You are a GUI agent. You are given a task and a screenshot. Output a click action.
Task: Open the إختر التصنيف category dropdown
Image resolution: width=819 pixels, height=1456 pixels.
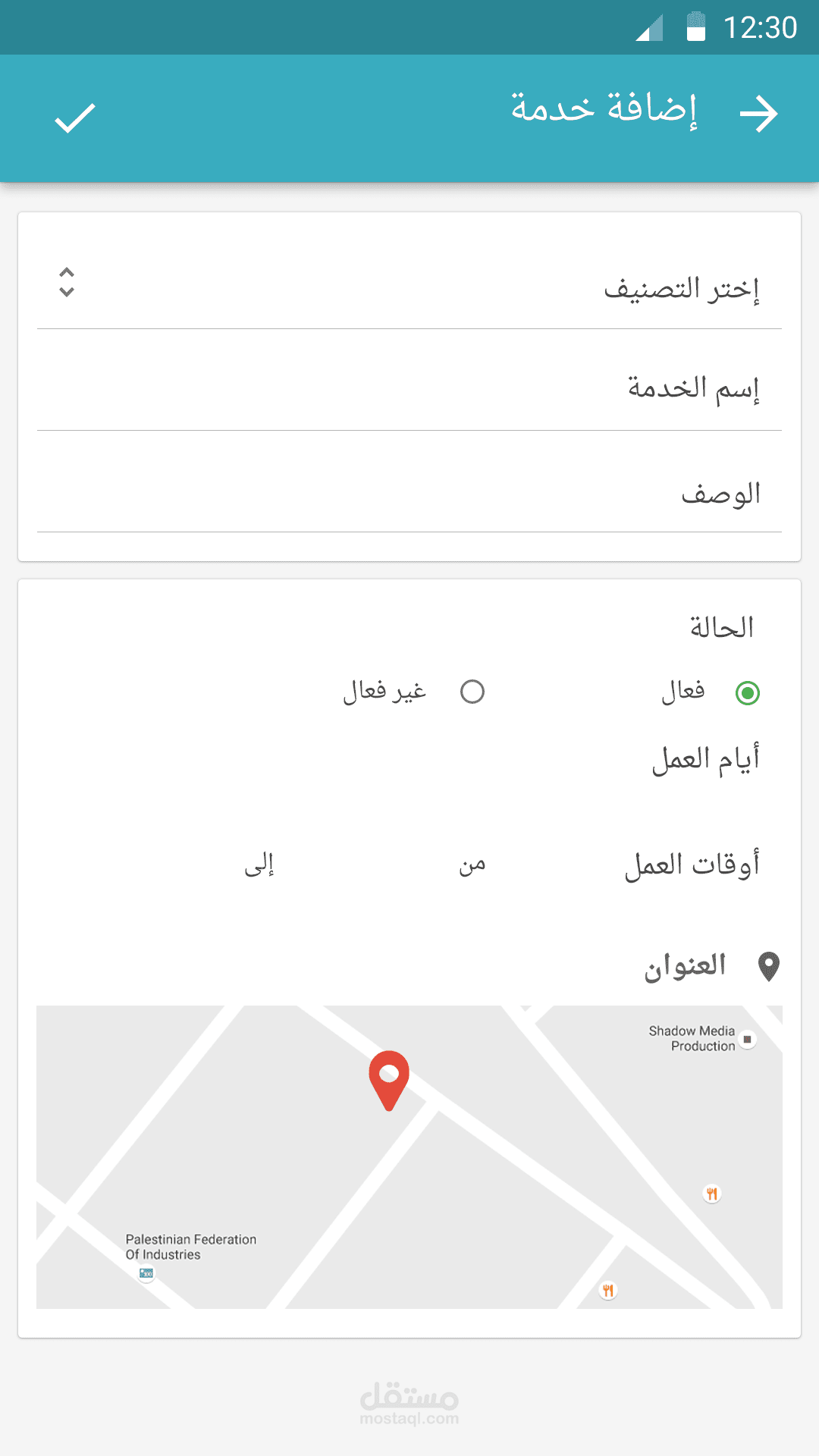[409, 287]
